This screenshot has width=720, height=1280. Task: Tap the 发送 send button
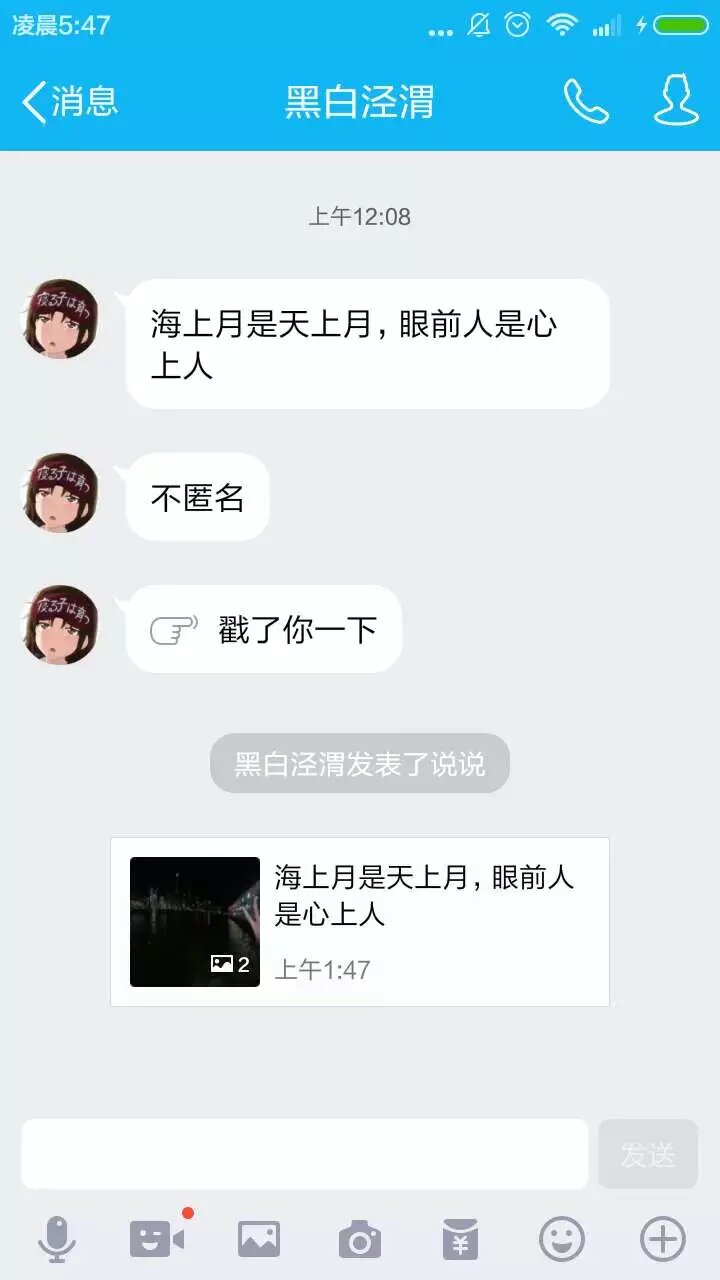(648, 1154)
